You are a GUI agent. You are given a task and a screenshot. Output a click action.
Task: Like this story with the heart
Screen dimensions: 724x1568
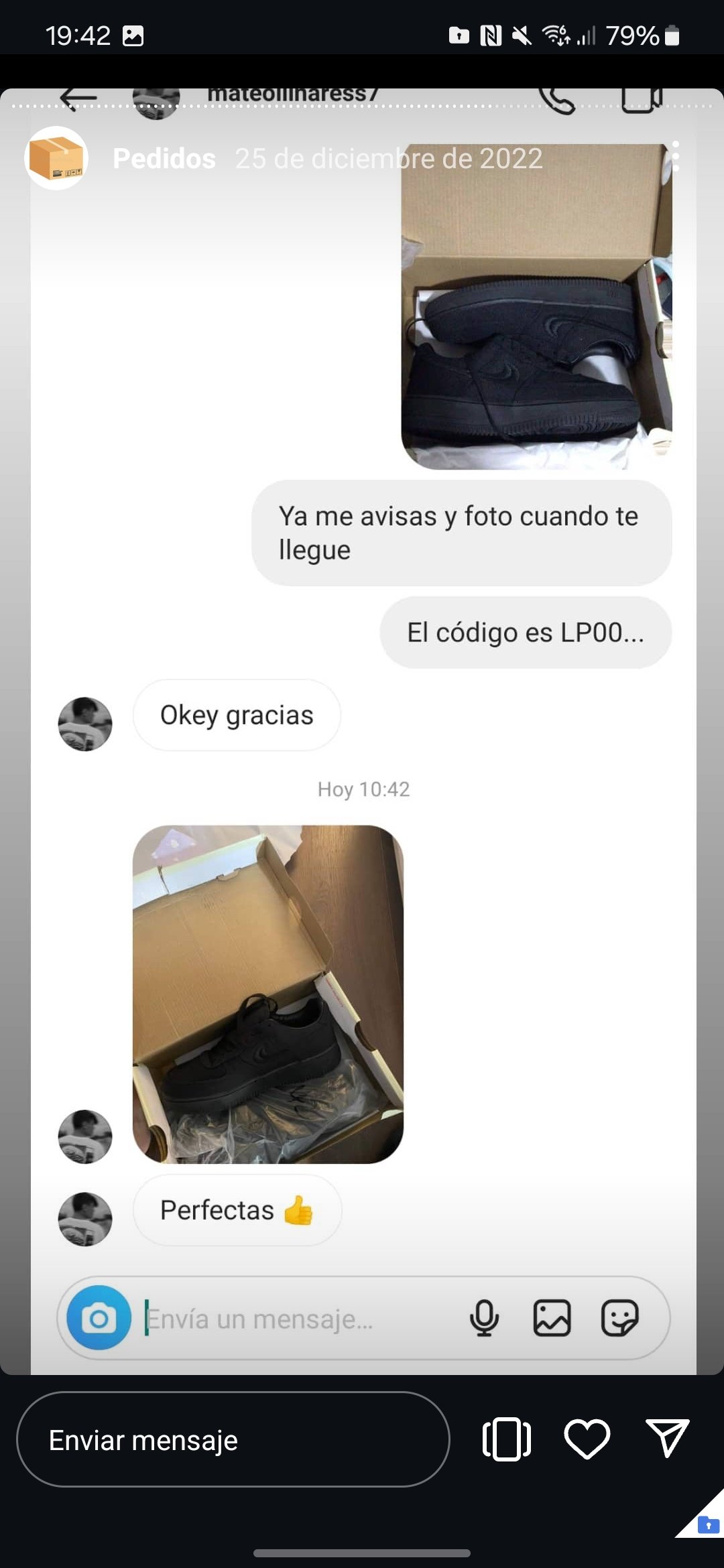coord(587,1439)
